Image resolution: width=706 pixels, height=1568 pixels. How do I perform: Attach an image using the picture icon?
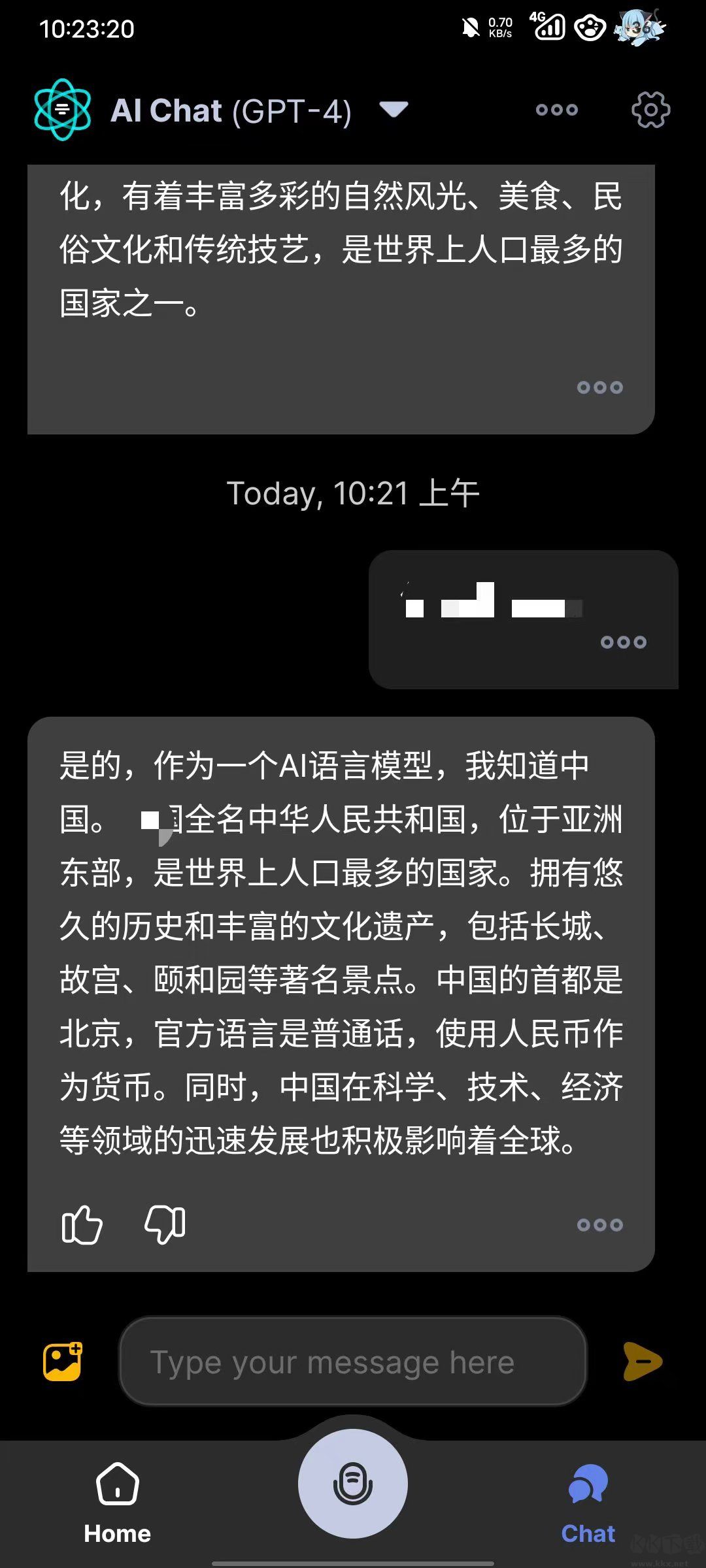[63, 1361]
